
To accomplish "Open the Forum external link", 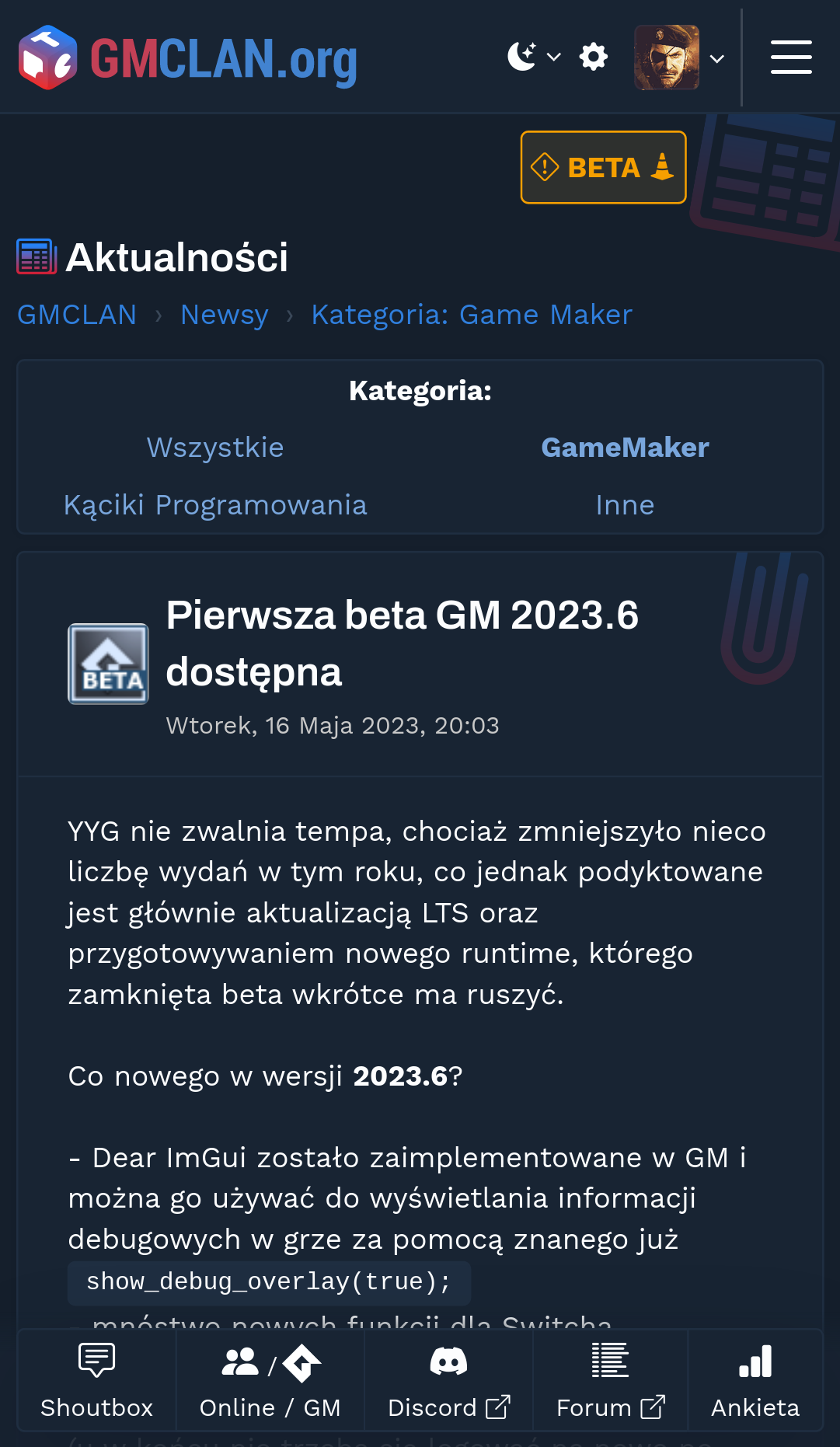I will point(610,1380).
